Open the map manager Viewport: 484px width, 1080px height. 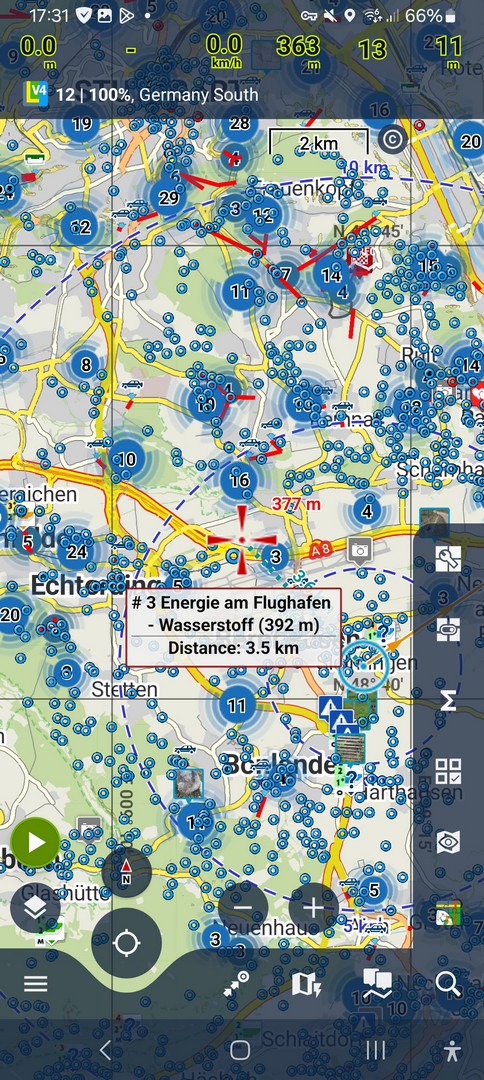[306, 984]
